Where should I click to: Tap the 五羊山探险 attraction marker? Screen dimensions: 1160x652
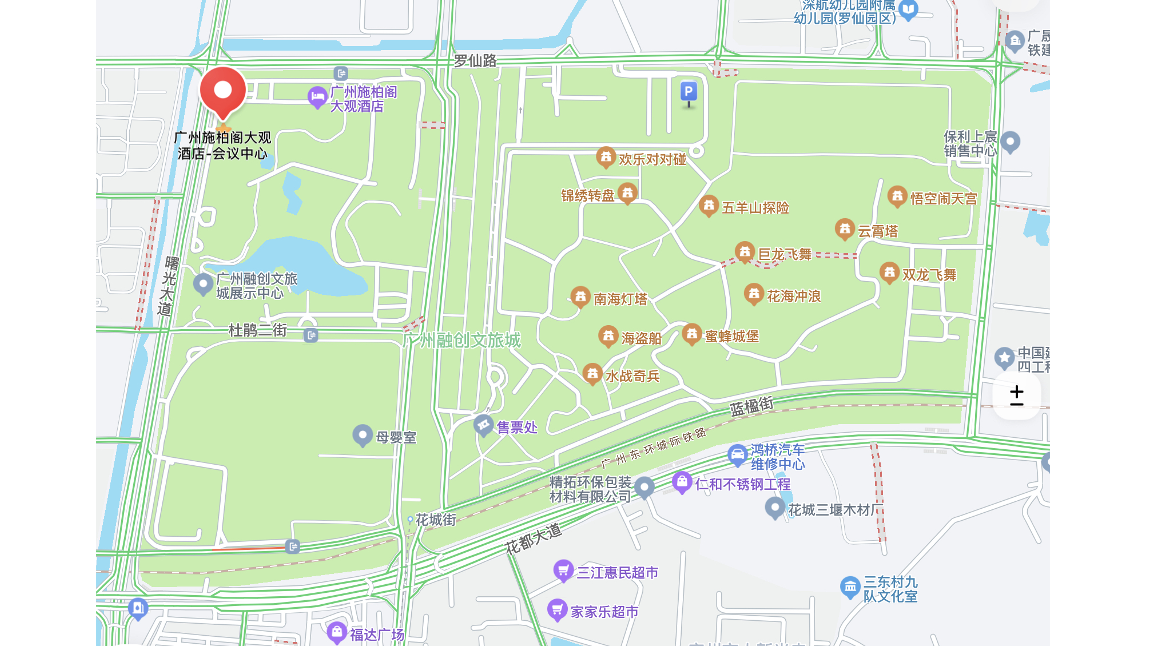coord(709,207)
